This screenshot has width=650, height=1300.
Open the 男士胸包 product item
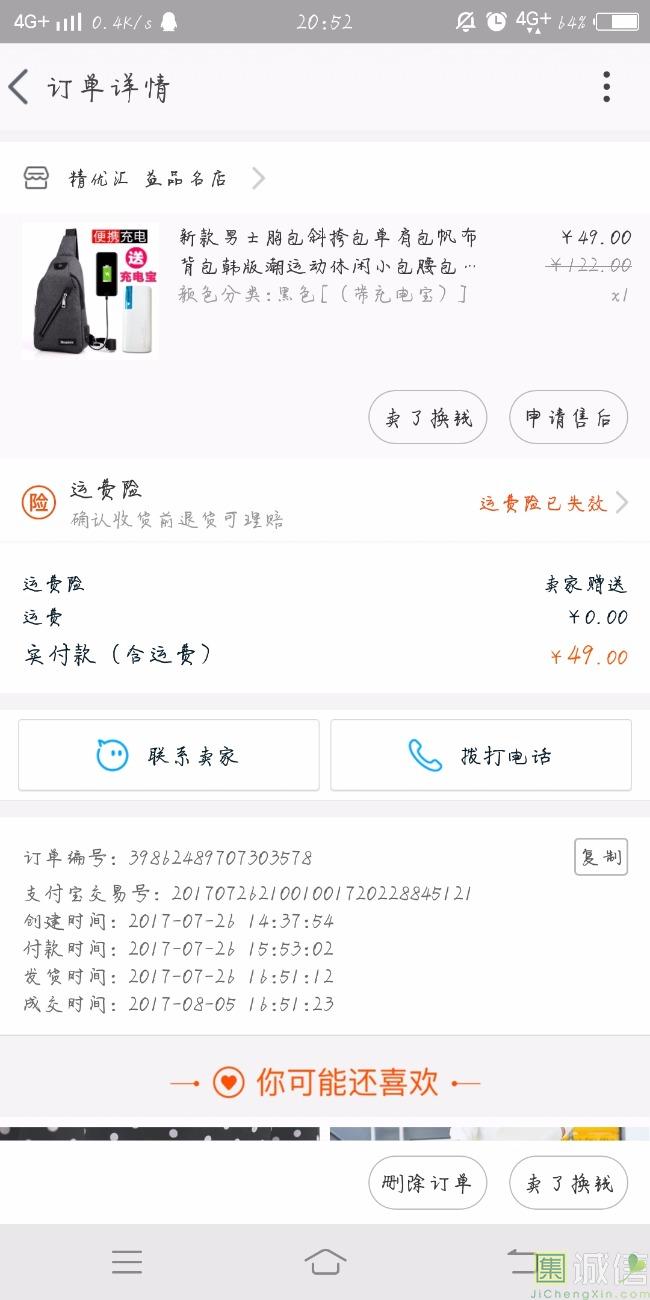326,265
